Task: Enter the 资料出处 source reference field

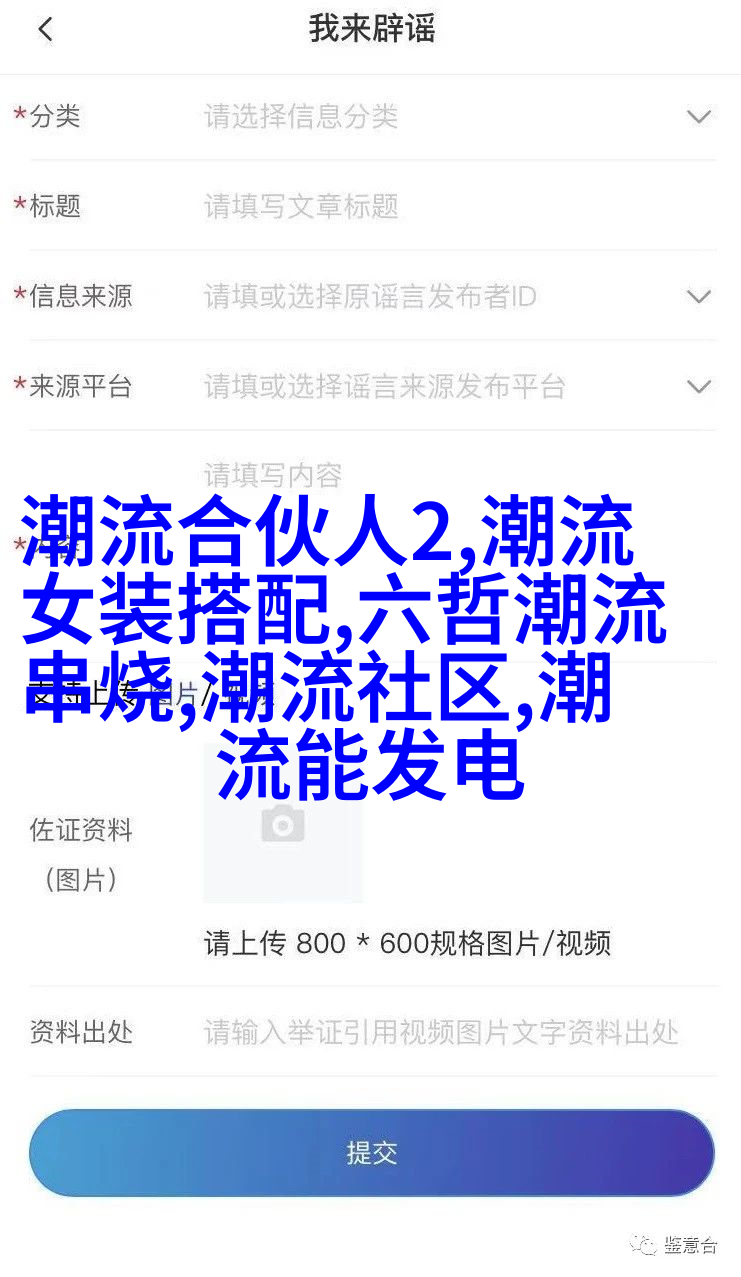Action: [460, 1032]
